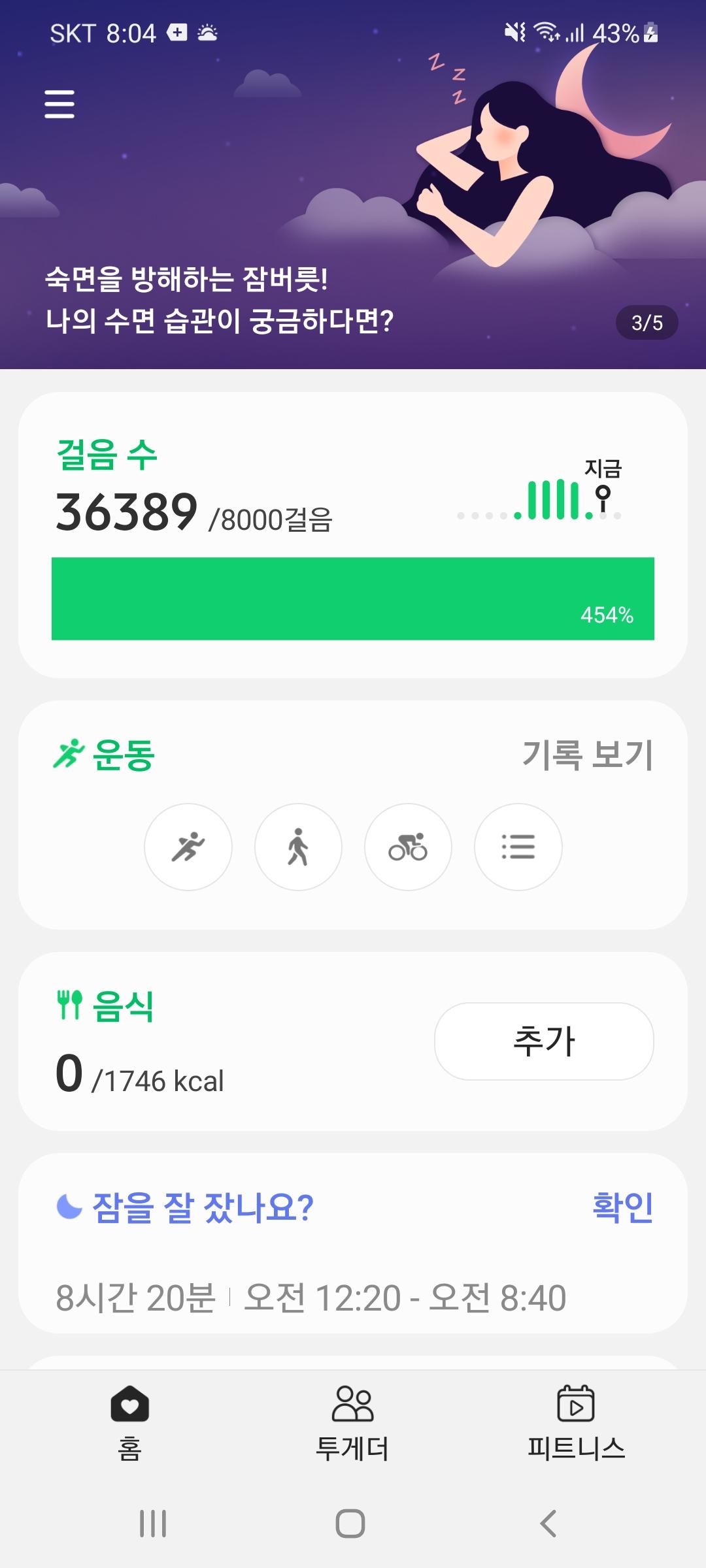Start a running workout
This screenshot has width=706, height=1568.
[188, 847]
